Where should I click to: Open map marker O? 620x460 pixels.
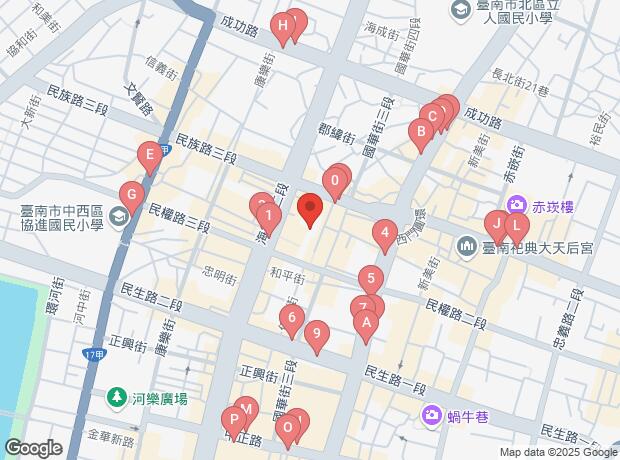[288, 431]
